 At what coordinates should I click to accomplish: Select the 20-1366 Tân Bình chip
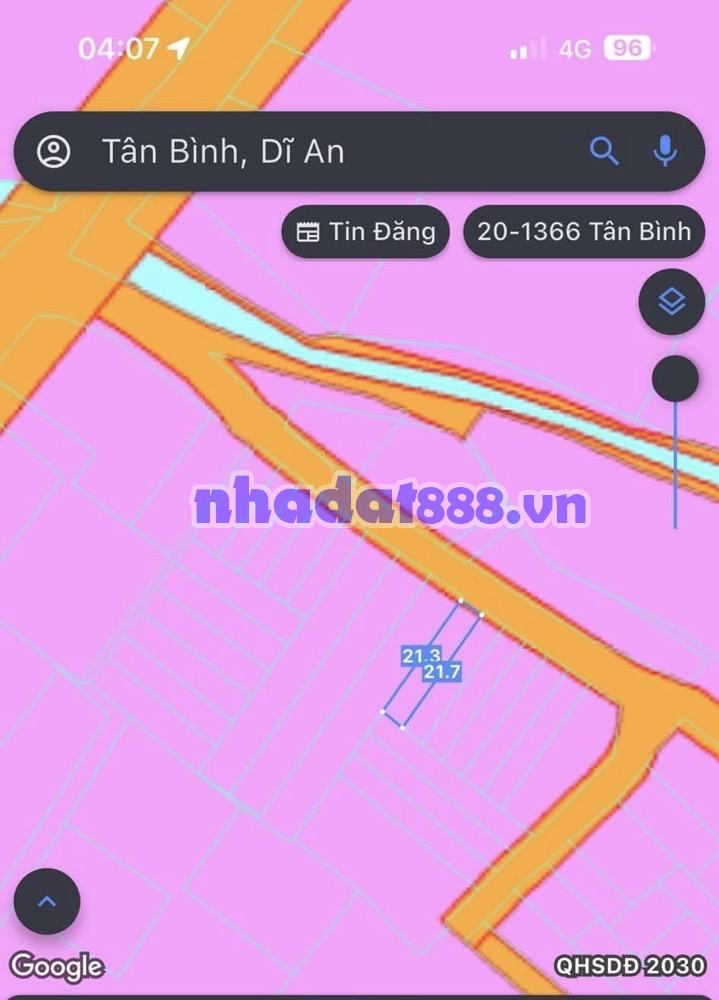click(x=584, y=232)
